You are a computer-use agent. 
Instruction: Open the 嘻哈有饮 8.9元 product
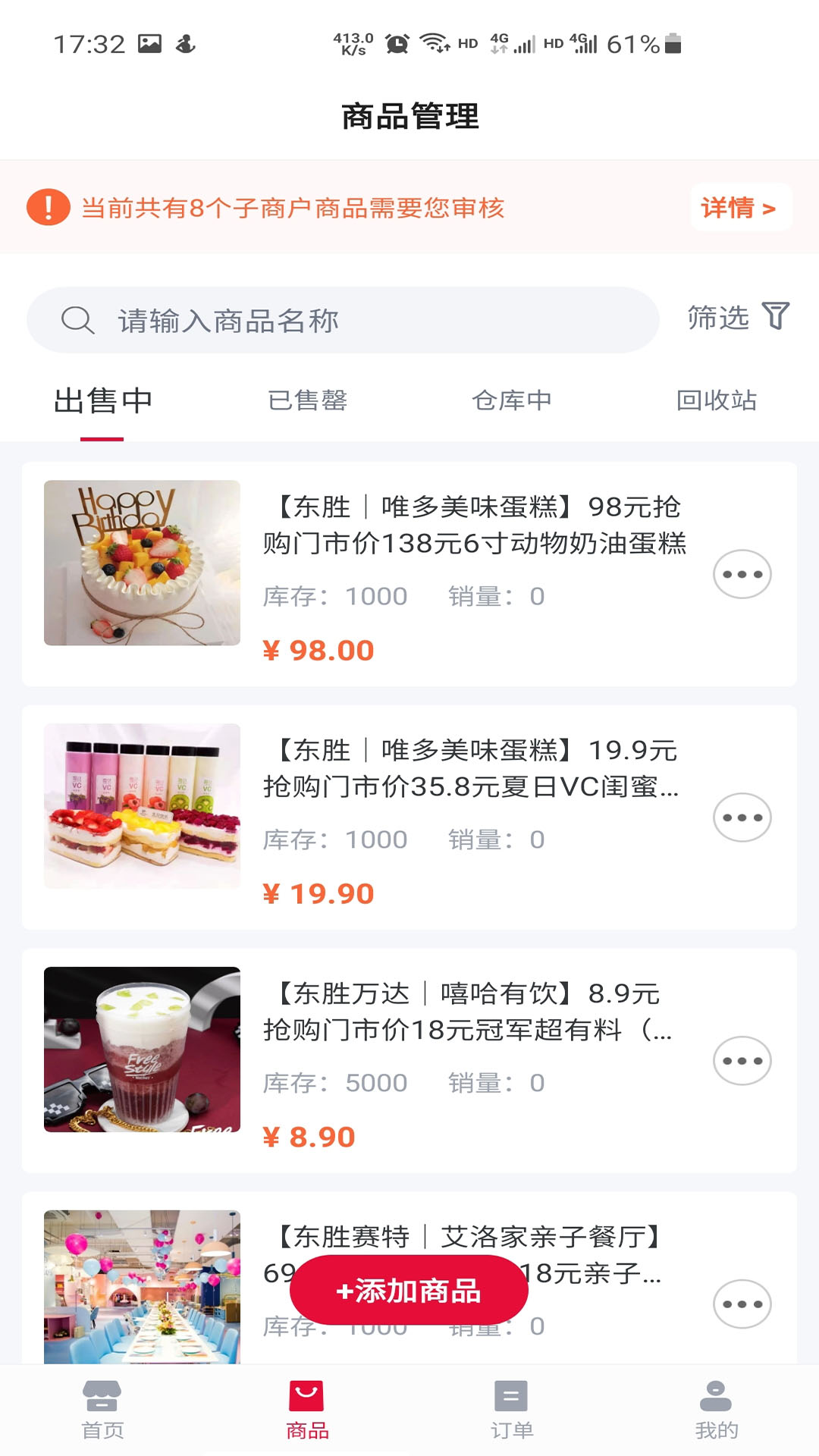tap(466, 1012)
